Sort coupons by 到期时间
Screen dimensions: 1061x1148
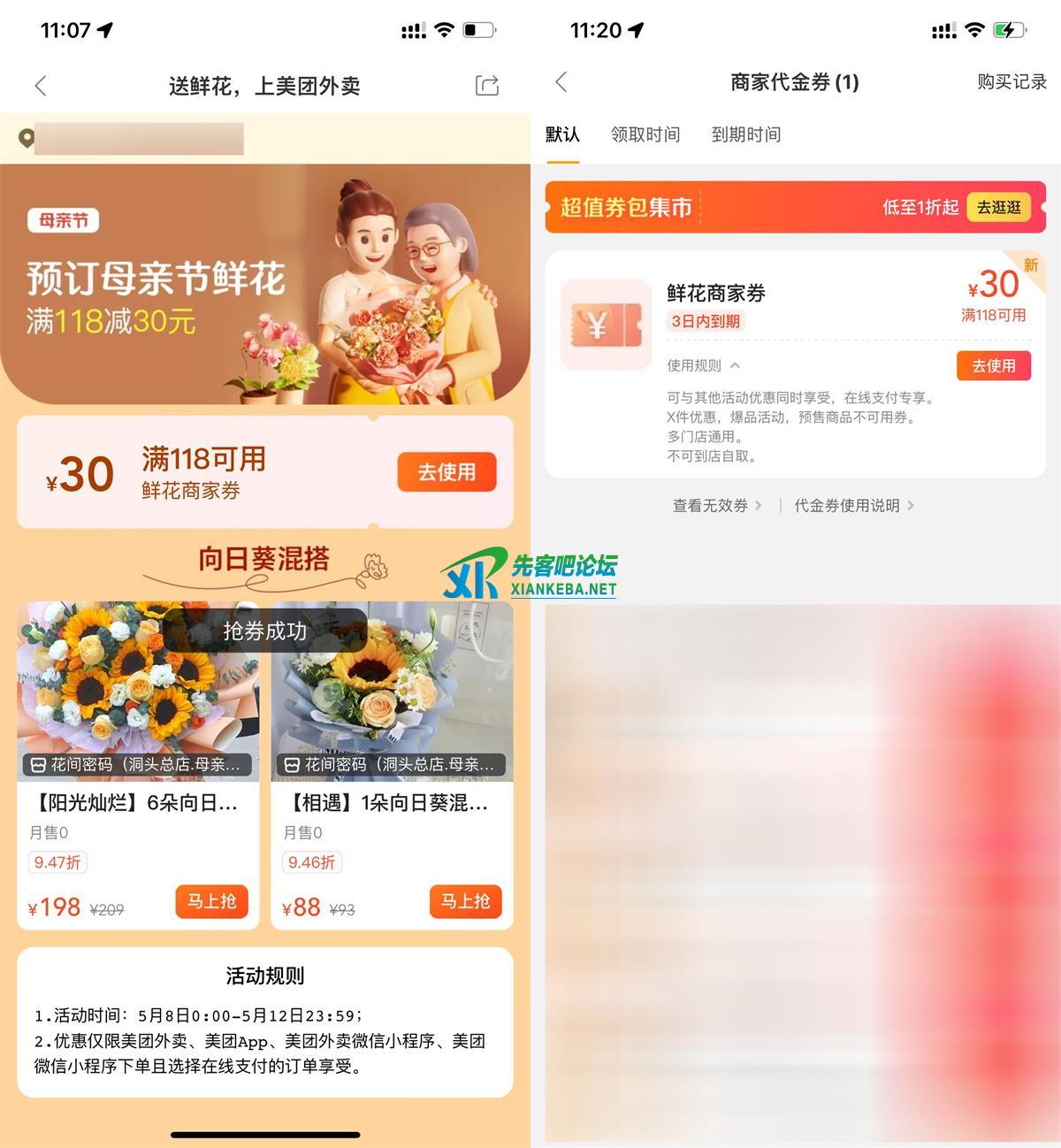[746, 134]
